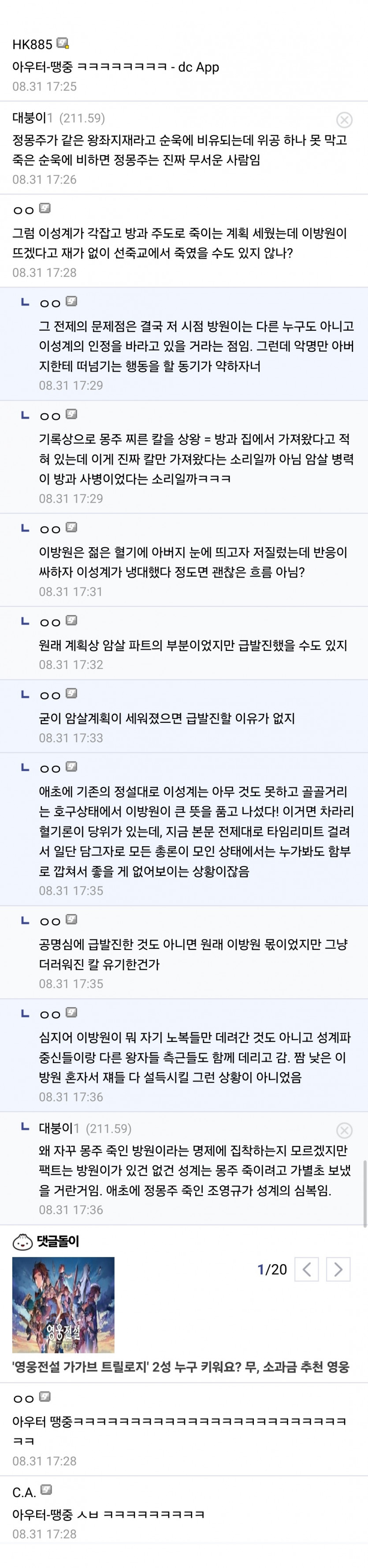Go to previous 댓글돌이 ad page
The height and width of the screenshot is (1568, 368).
(307, 1269)
